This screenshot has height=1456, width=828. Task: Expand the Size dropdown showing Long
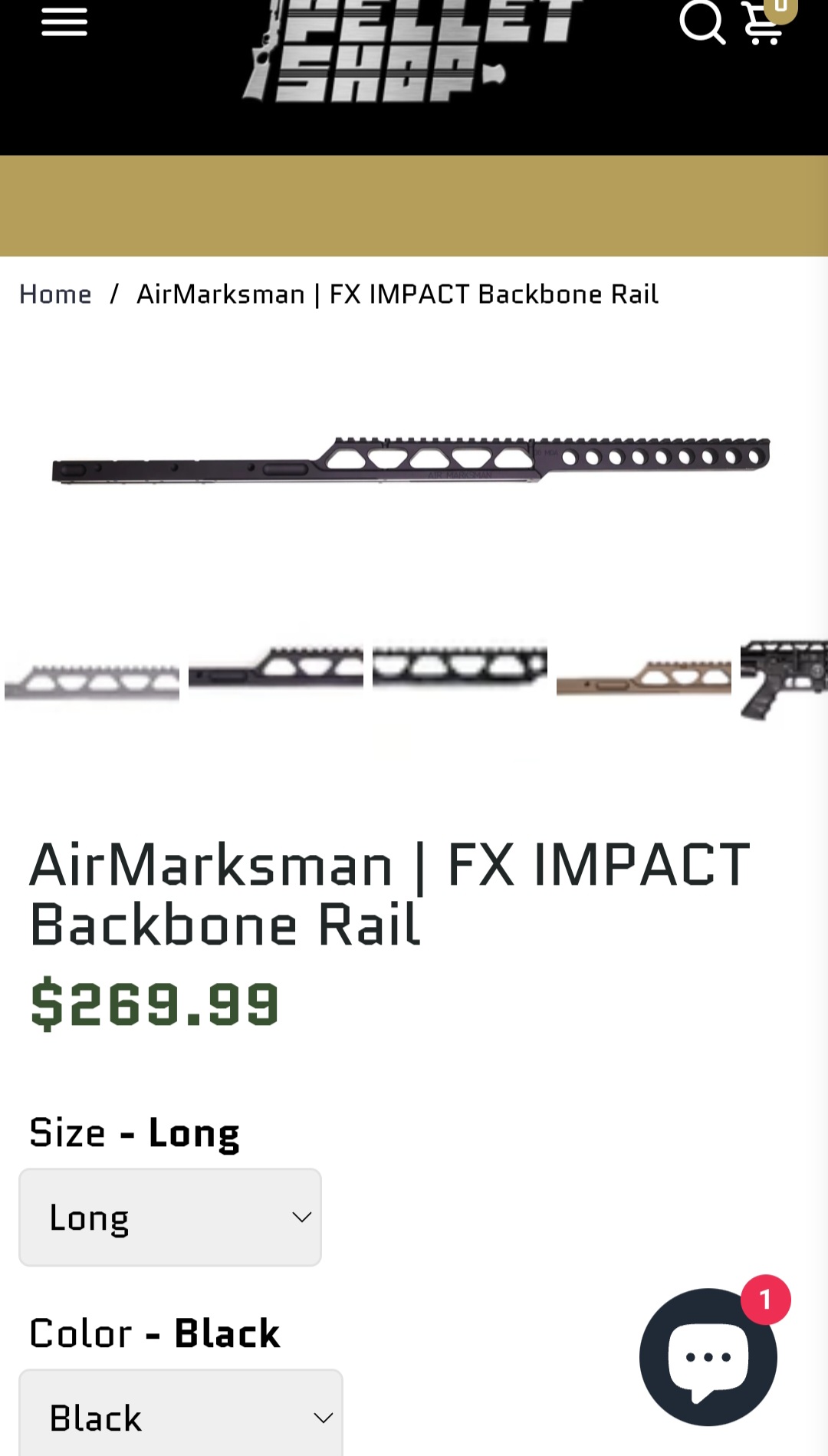170,1218
